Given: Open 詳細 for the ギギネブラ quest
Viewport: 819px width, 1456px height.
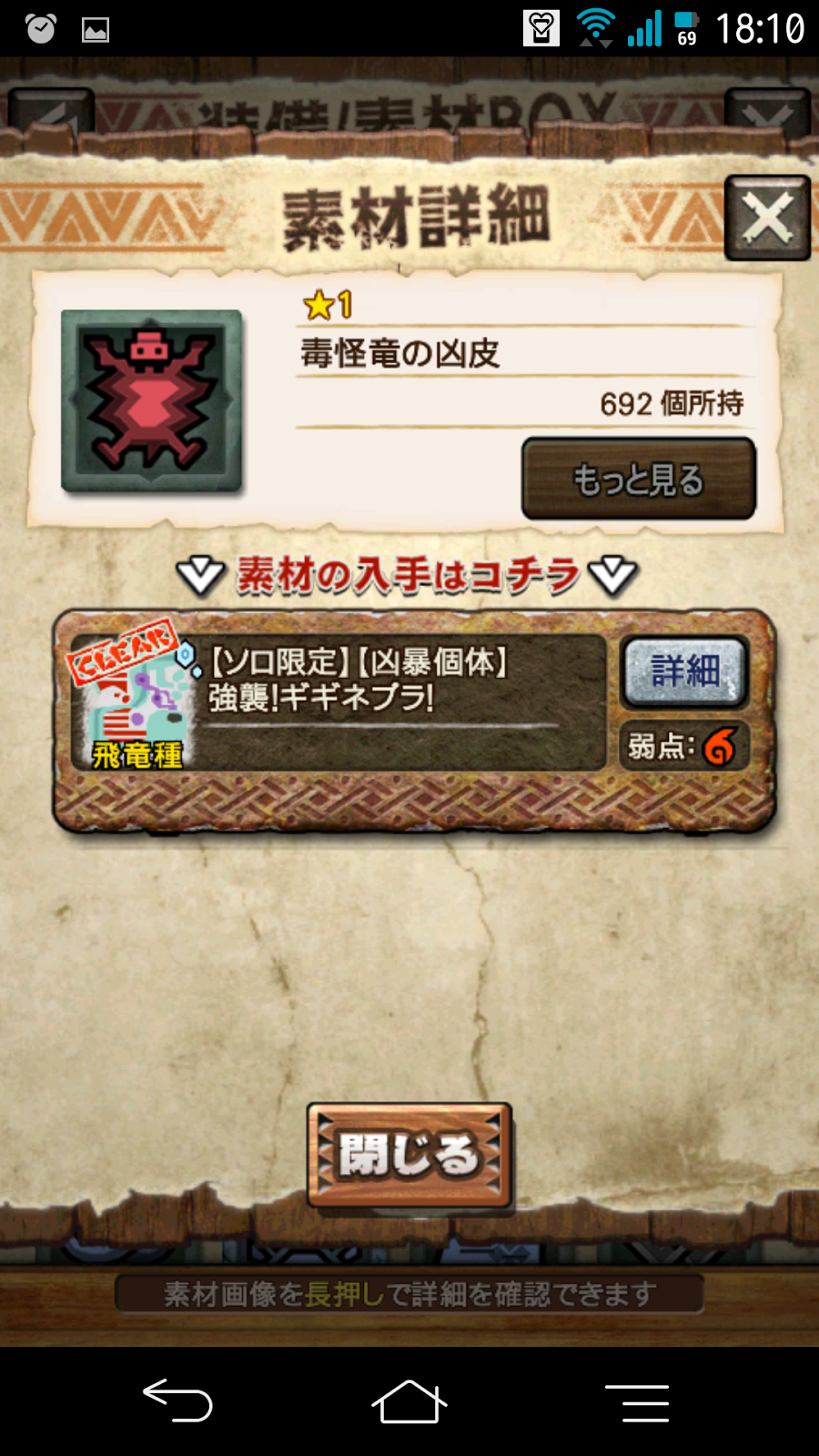Looking at the screenshot, I should coord(684,672).
